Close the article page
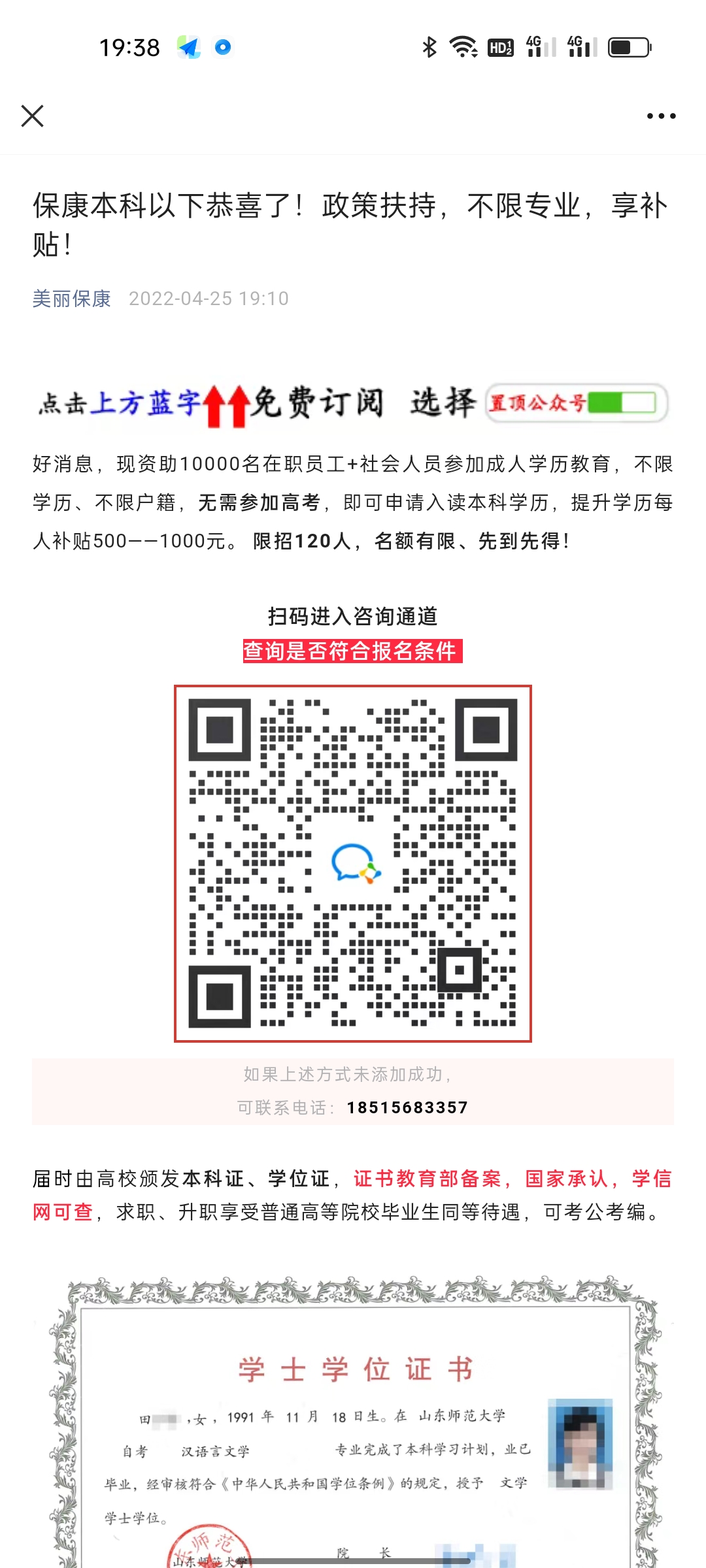 (x=32, y=116)
